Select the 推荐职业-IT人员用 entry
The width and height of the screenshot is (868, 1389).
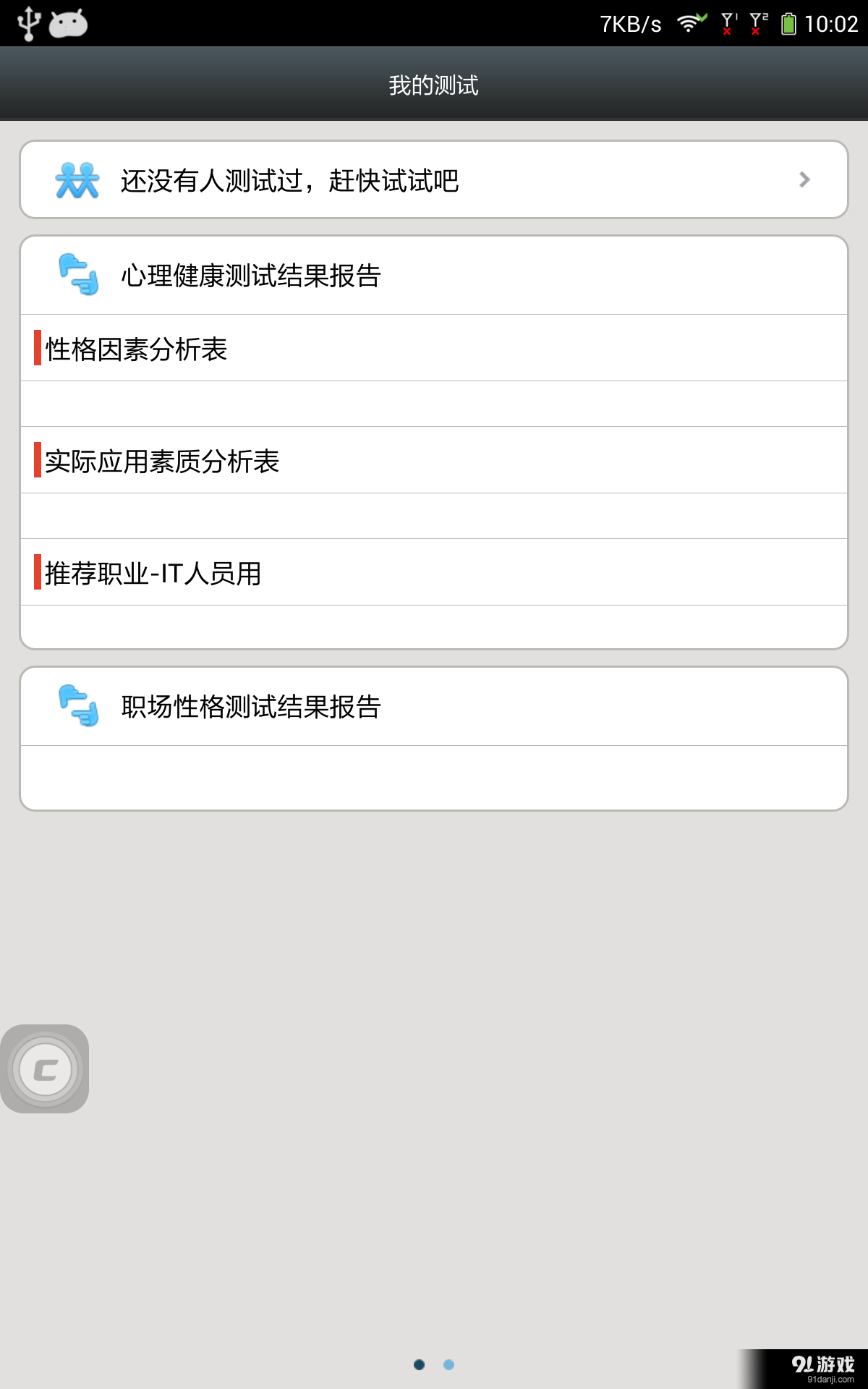(153, 574)
